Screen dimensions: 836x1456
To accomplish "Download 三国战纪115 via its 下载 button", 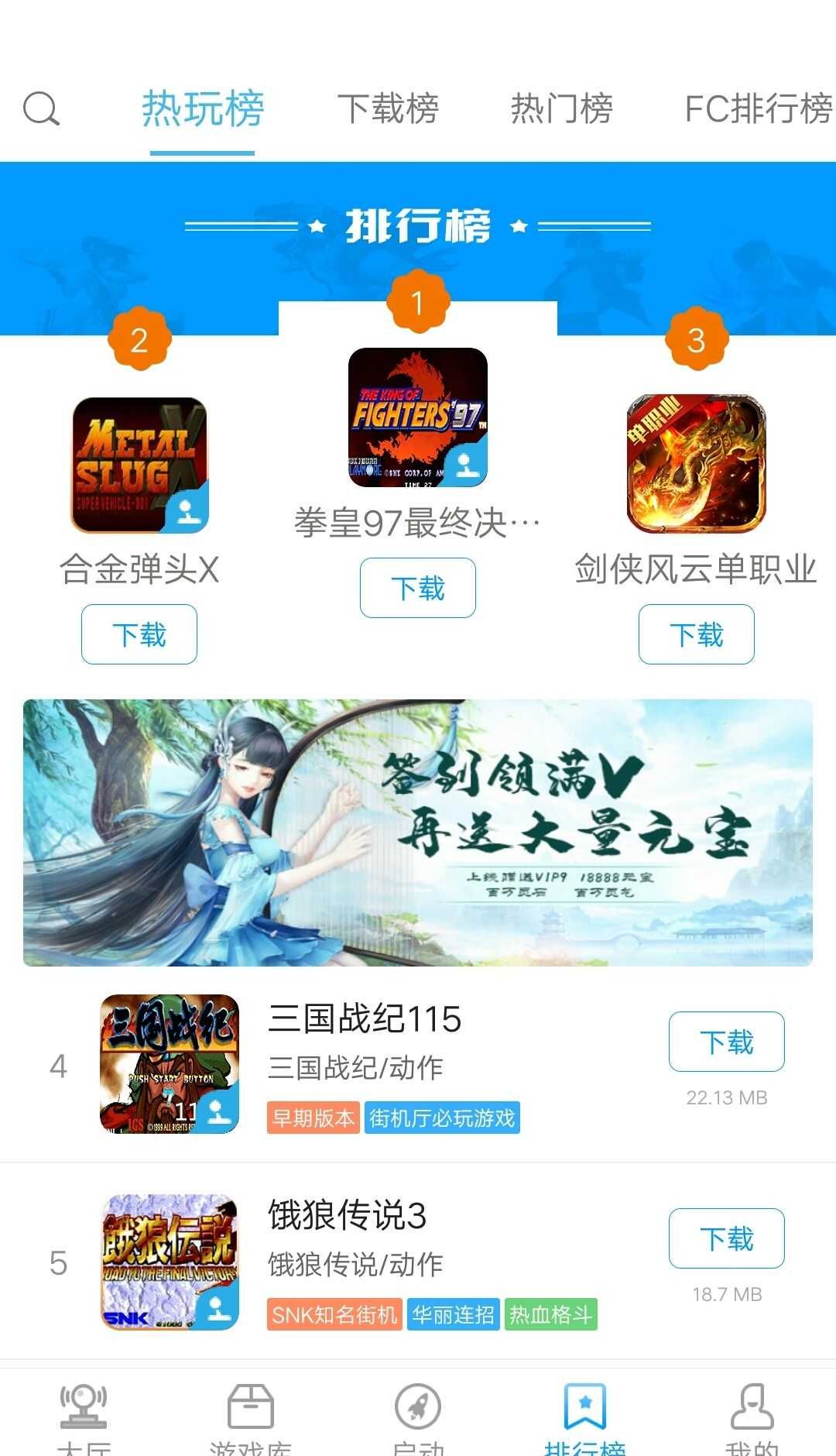I will pos(726,1041).
